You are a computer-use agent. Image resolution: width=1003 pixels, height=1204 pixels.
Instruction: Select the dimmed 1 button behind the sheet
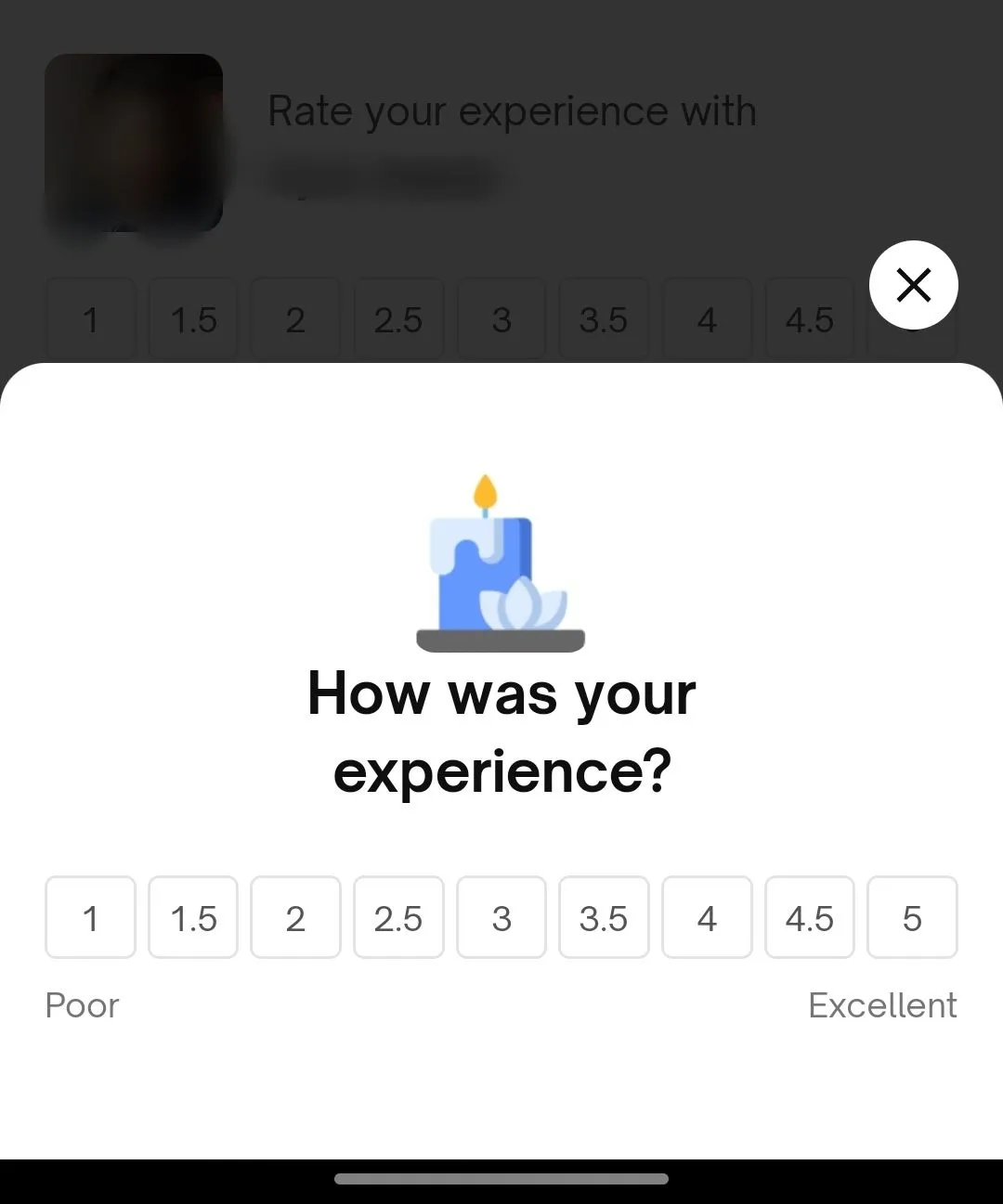(x=90, y=318)
